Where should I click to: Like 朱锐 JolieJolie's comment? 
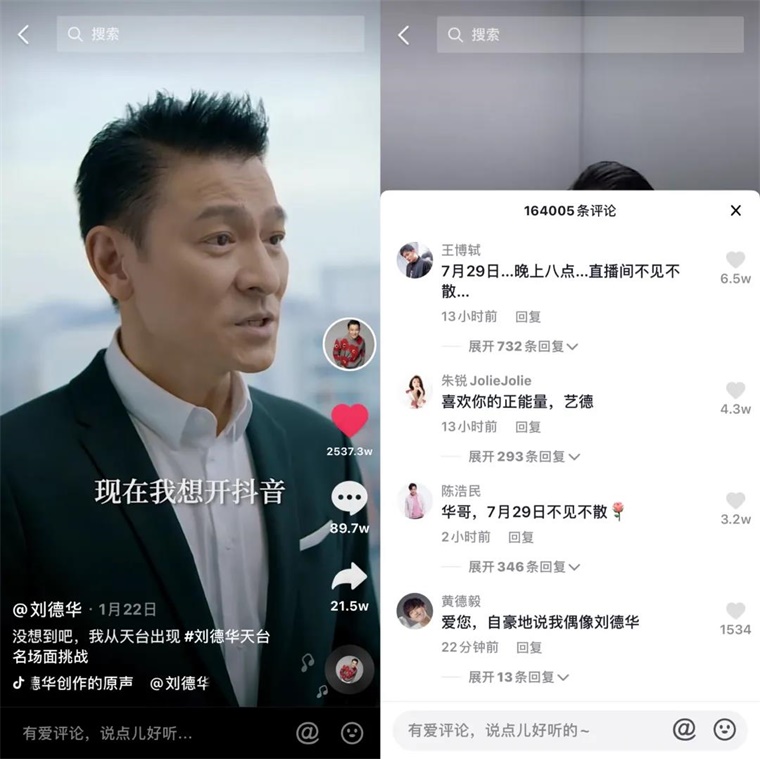pyautogui.click(x=736, y=390)
